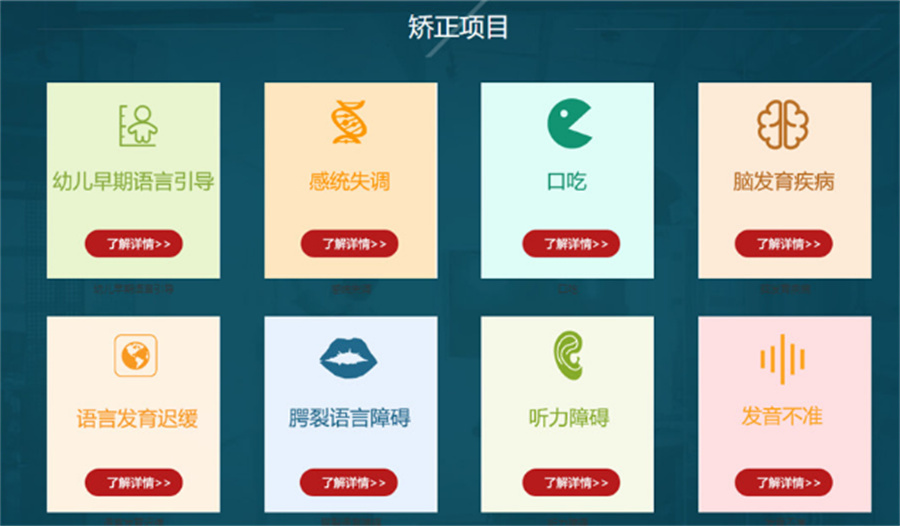
Task: Open 脑发育疾病 details button
Action: (x=783, y=243)
